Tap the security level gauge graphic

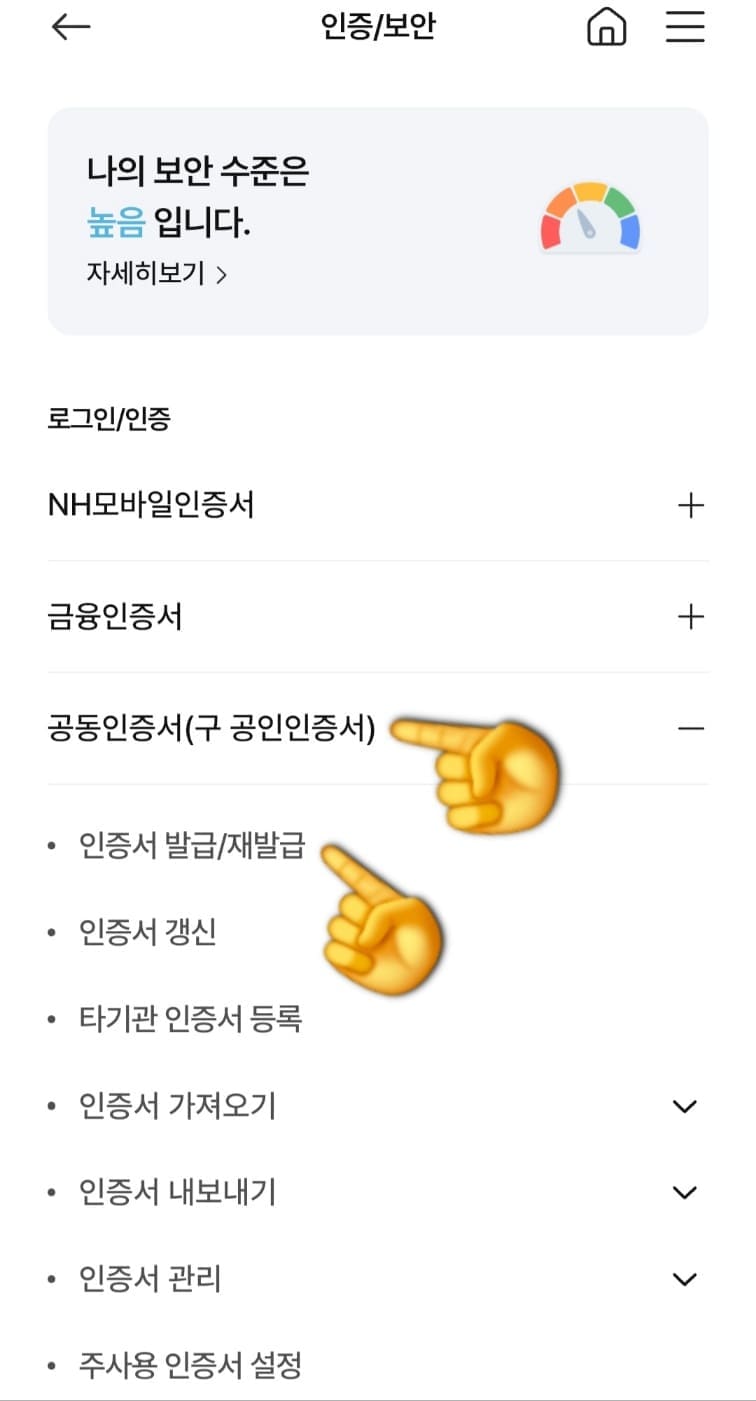pyautogui.click(x=589, y=215)
